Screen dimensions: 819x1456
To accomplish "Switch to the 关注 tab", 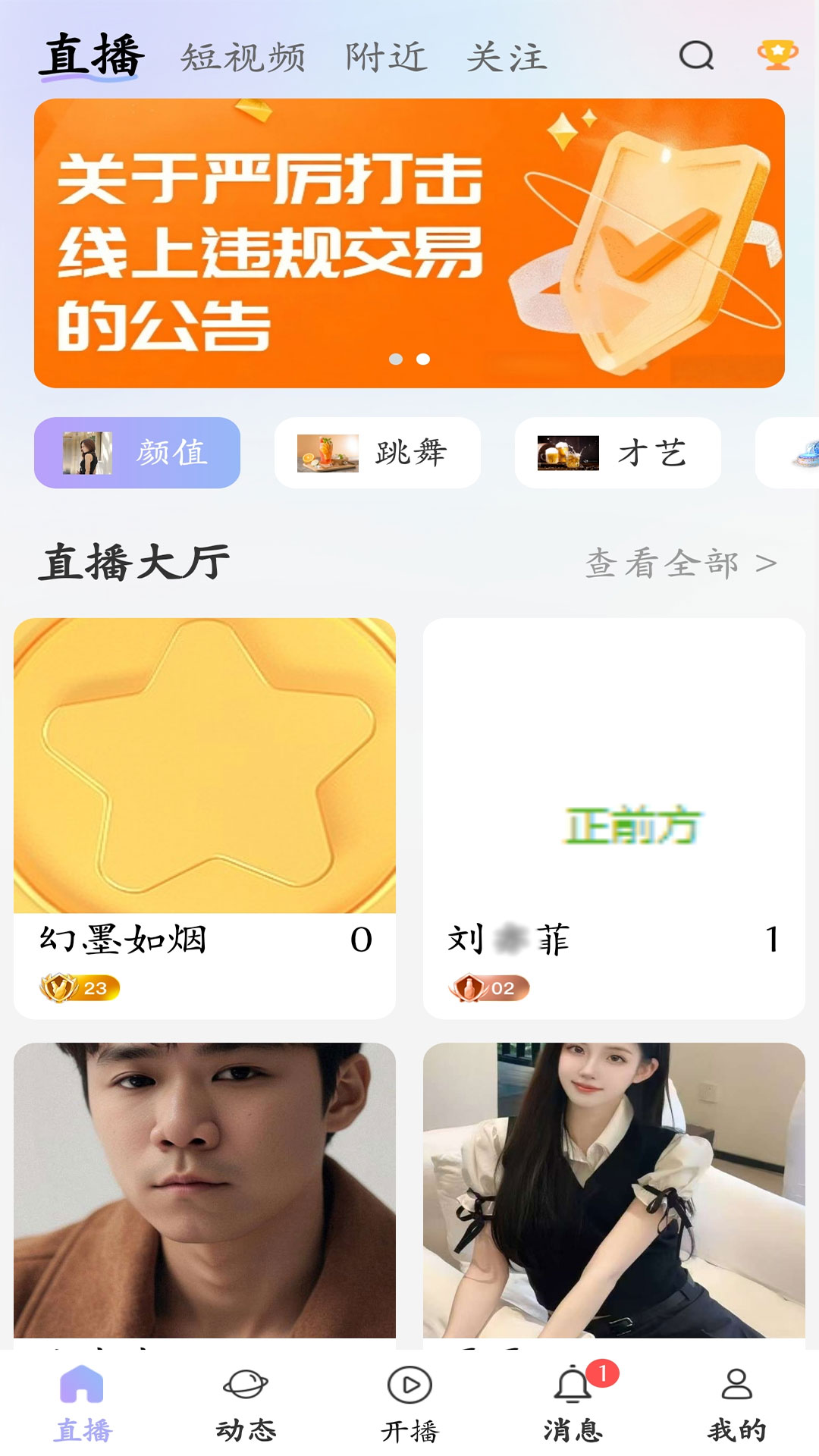I will point(510,57).
